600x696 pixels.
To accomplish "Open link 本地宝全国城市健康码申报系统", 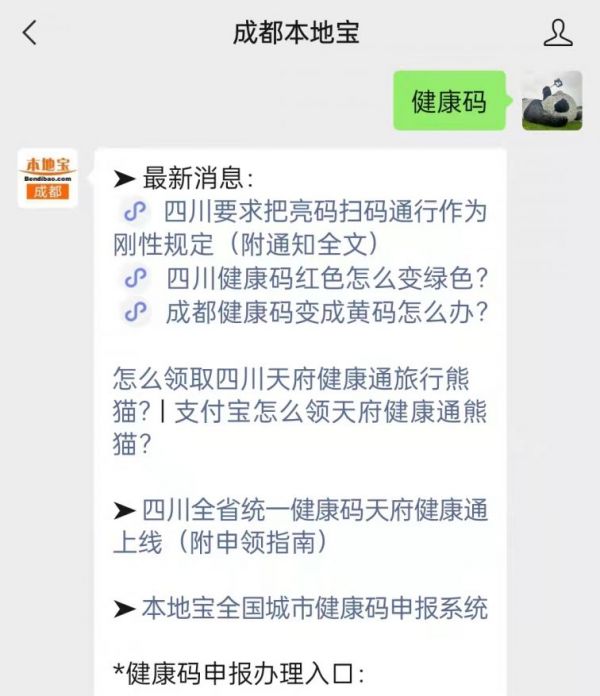I will point(314,607).
